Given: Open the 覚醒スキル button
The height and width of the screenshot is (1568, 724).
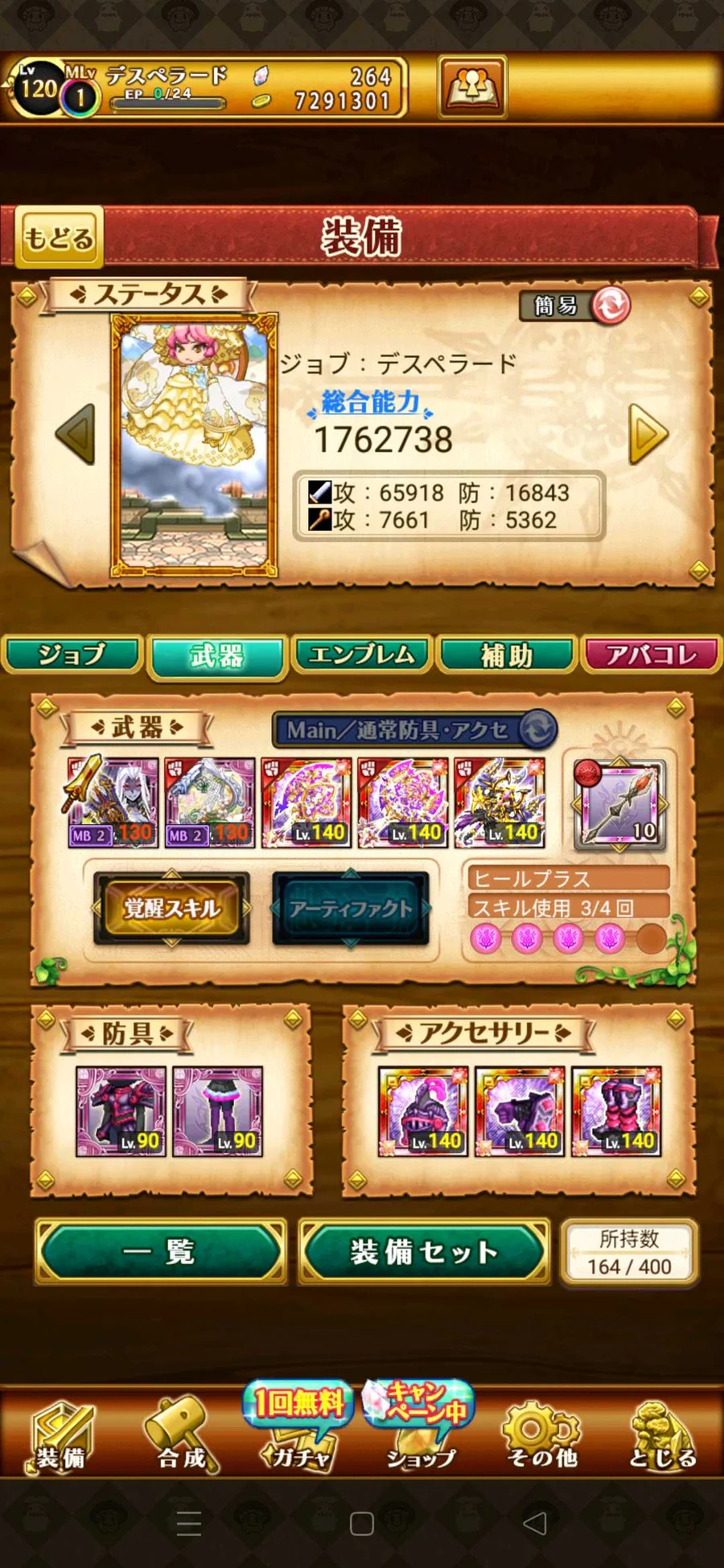Looking at the screenshot, I should pyautogui.click(x=171, y=909).
